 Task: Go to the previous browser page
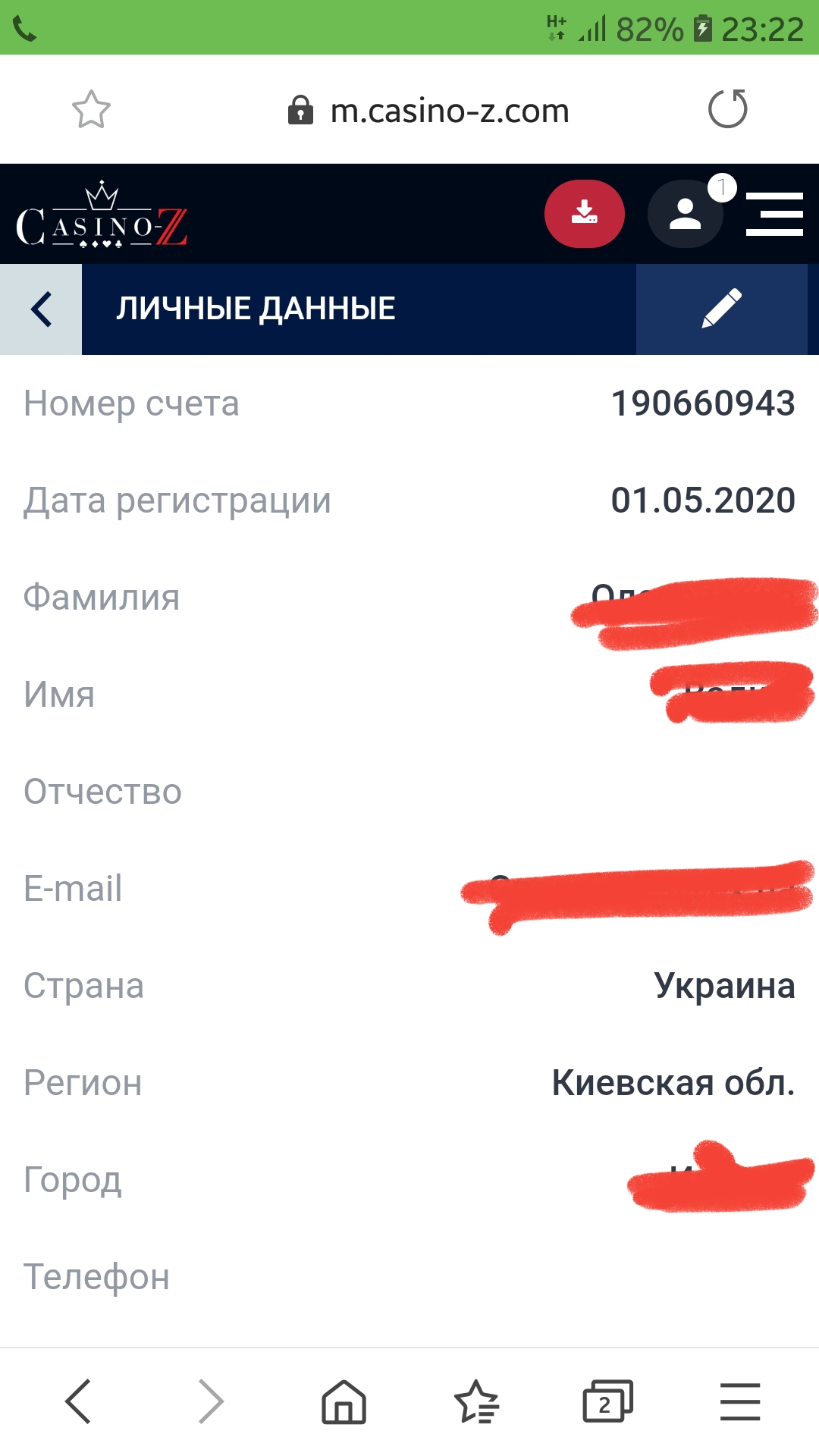(x=79, y=1401)
